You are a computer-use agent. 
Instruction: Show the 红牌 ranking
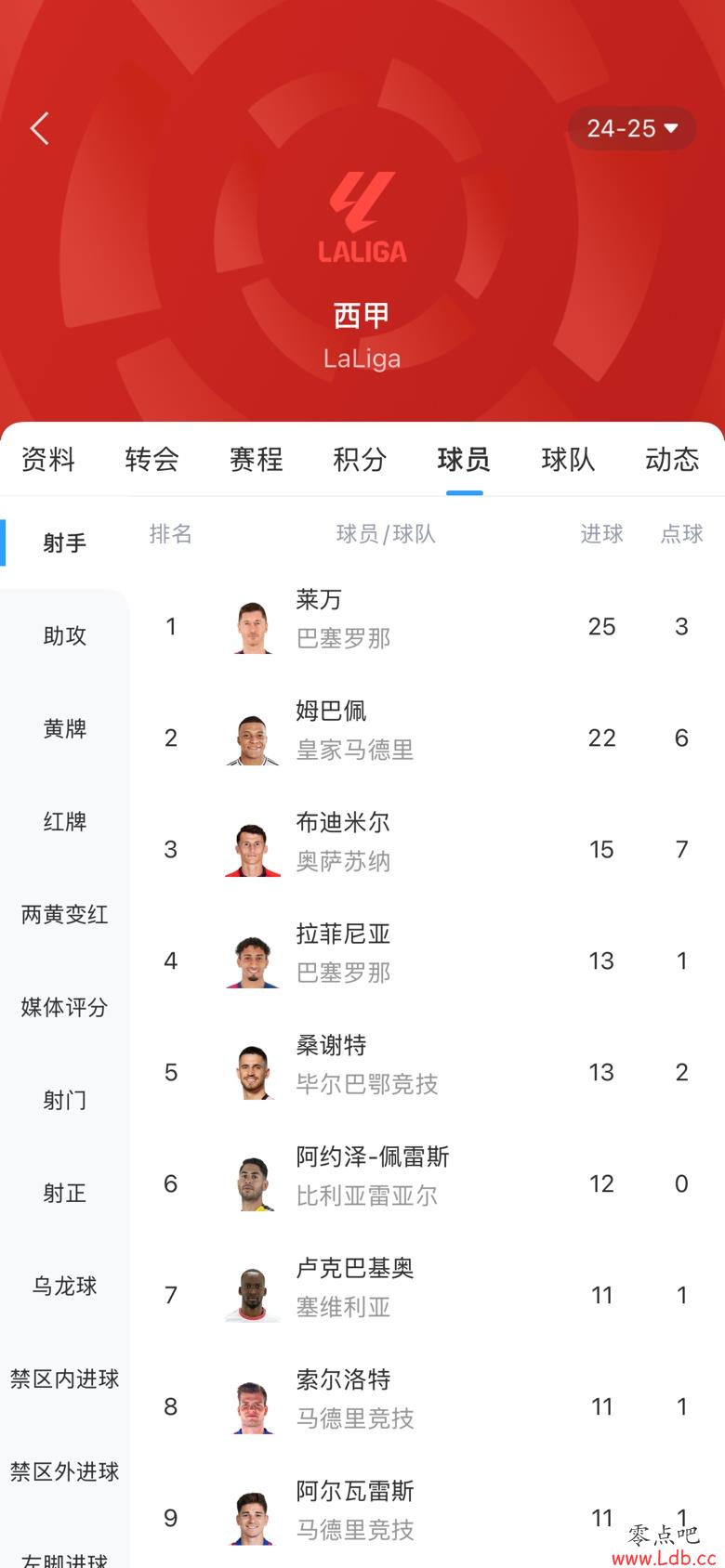(x=65, y=821)
